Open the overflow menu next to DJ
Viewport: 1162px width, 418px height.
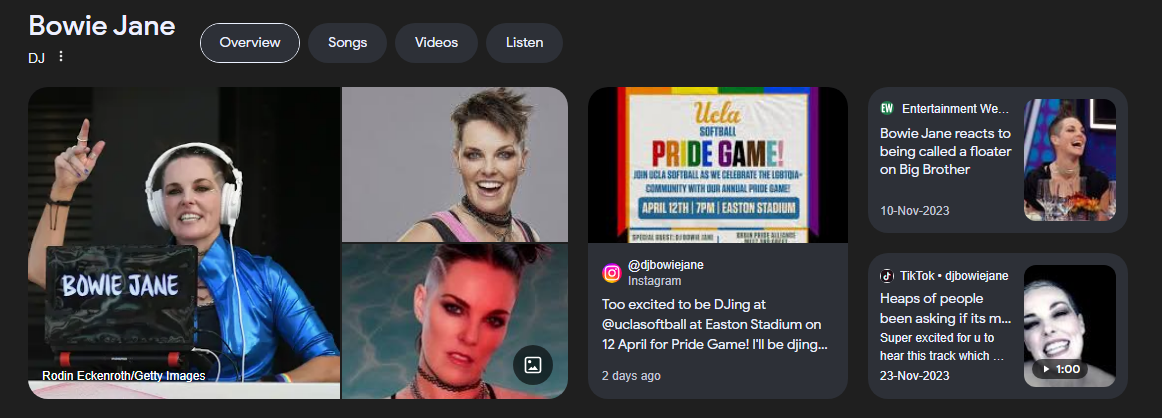(61, 57)
